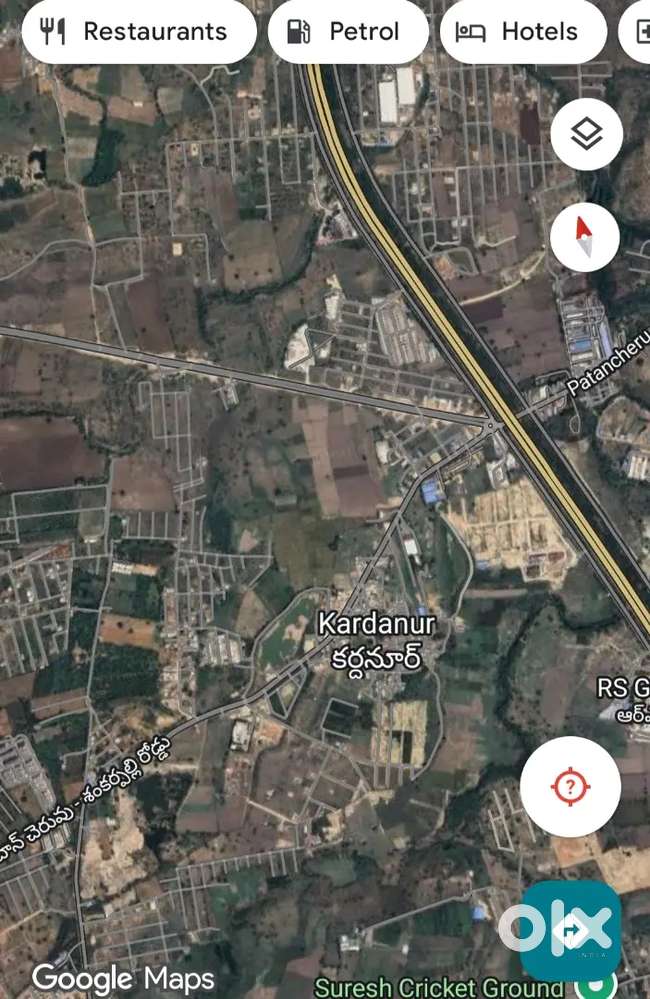Viewport: 650px width, 999px height.
Task: Tap the compass to reset orientation
Action: pos(585,237)
